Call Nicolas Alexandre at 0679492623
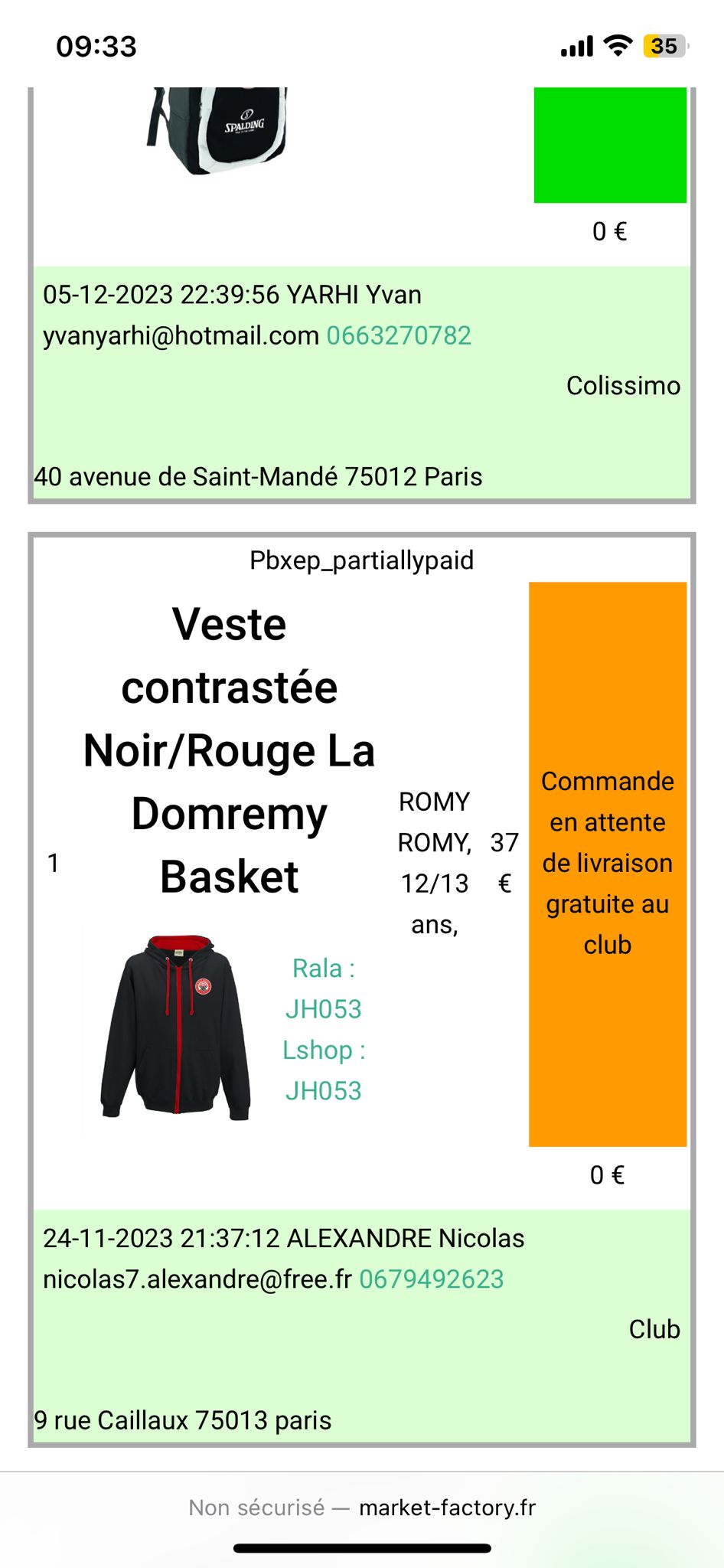The image size is (724, 1568). (432, 1279)
